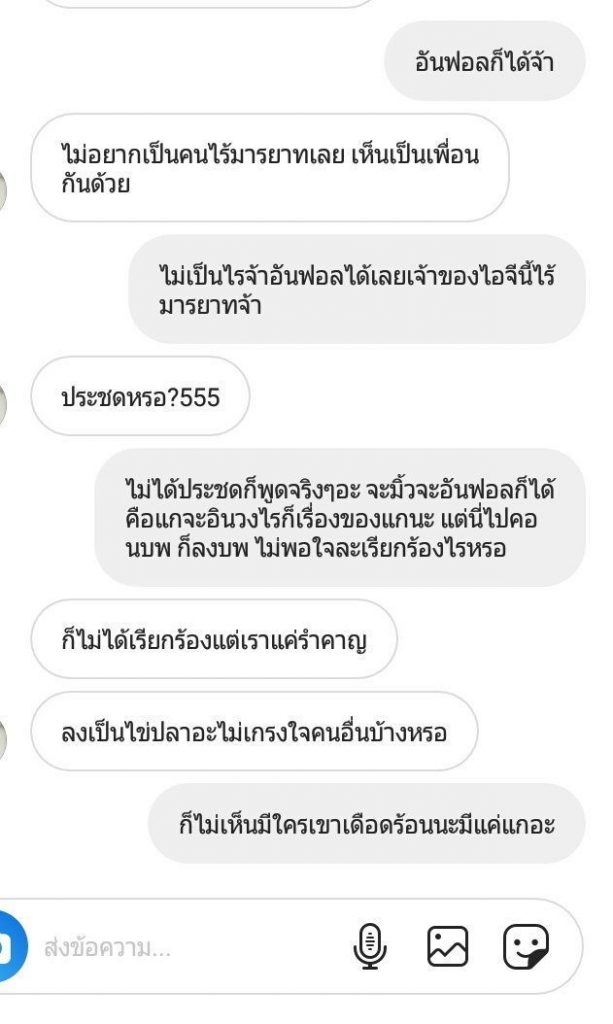Open the photo gallery picker
Viewport: 613px width, 1024px height.
[447, 945]
